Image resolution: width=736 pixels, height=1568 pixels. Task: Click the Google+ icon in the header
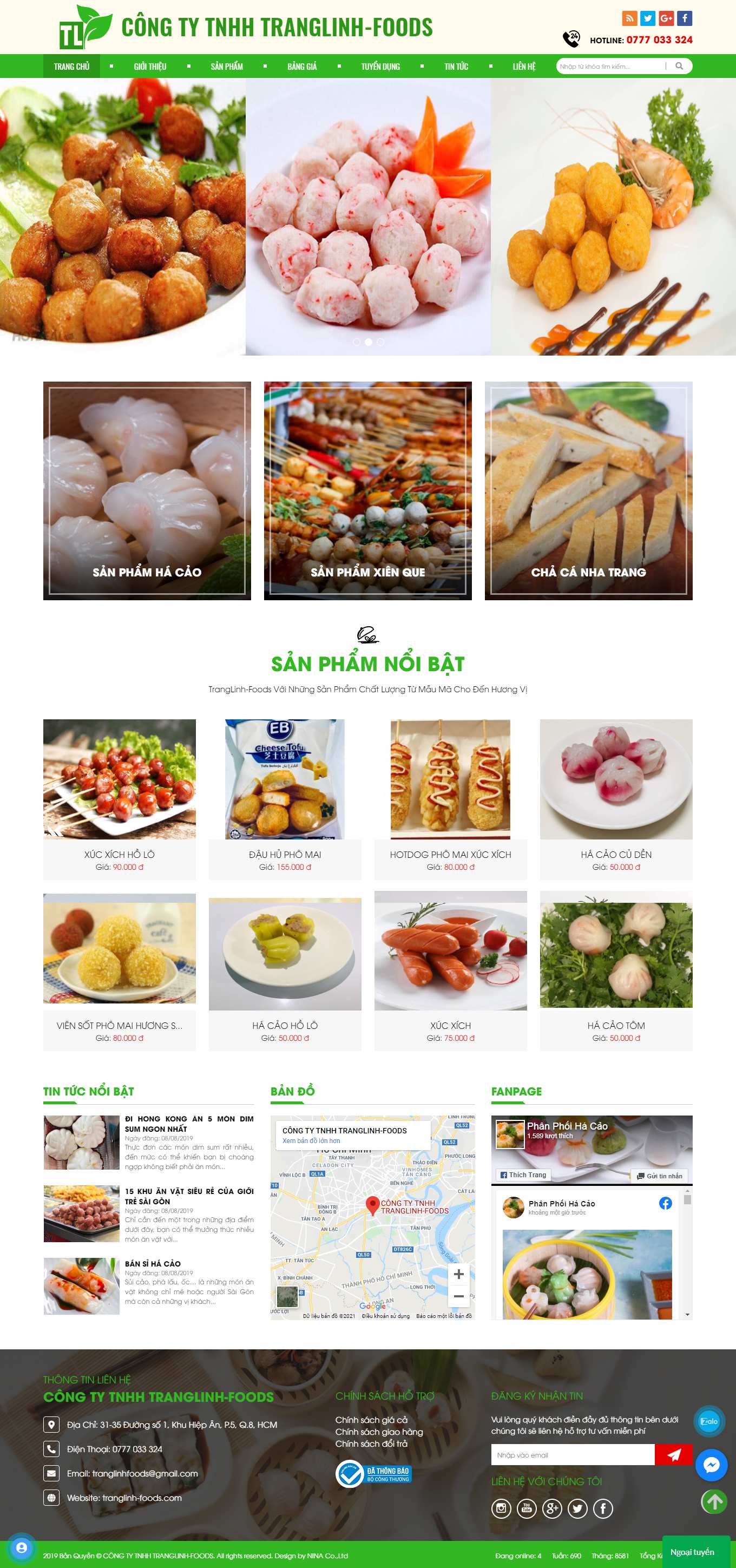tap(666, 19)
